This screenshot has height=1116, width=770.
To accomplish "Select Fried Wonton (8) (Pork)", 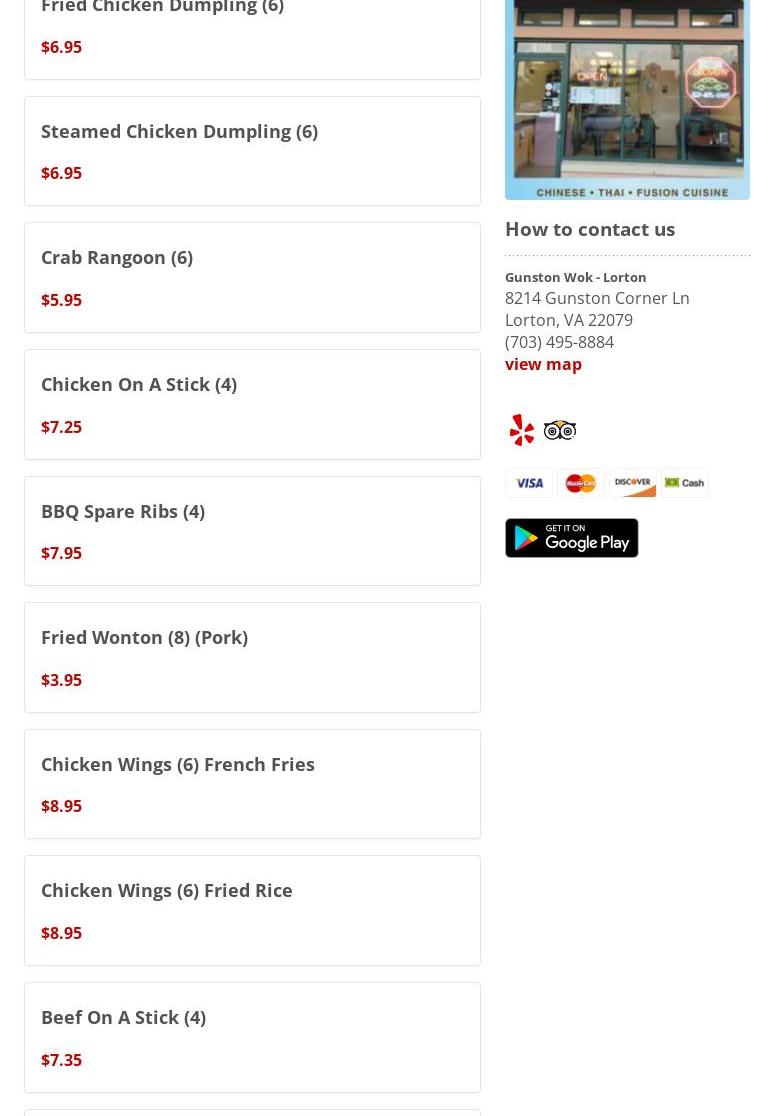I will point(144,638).
